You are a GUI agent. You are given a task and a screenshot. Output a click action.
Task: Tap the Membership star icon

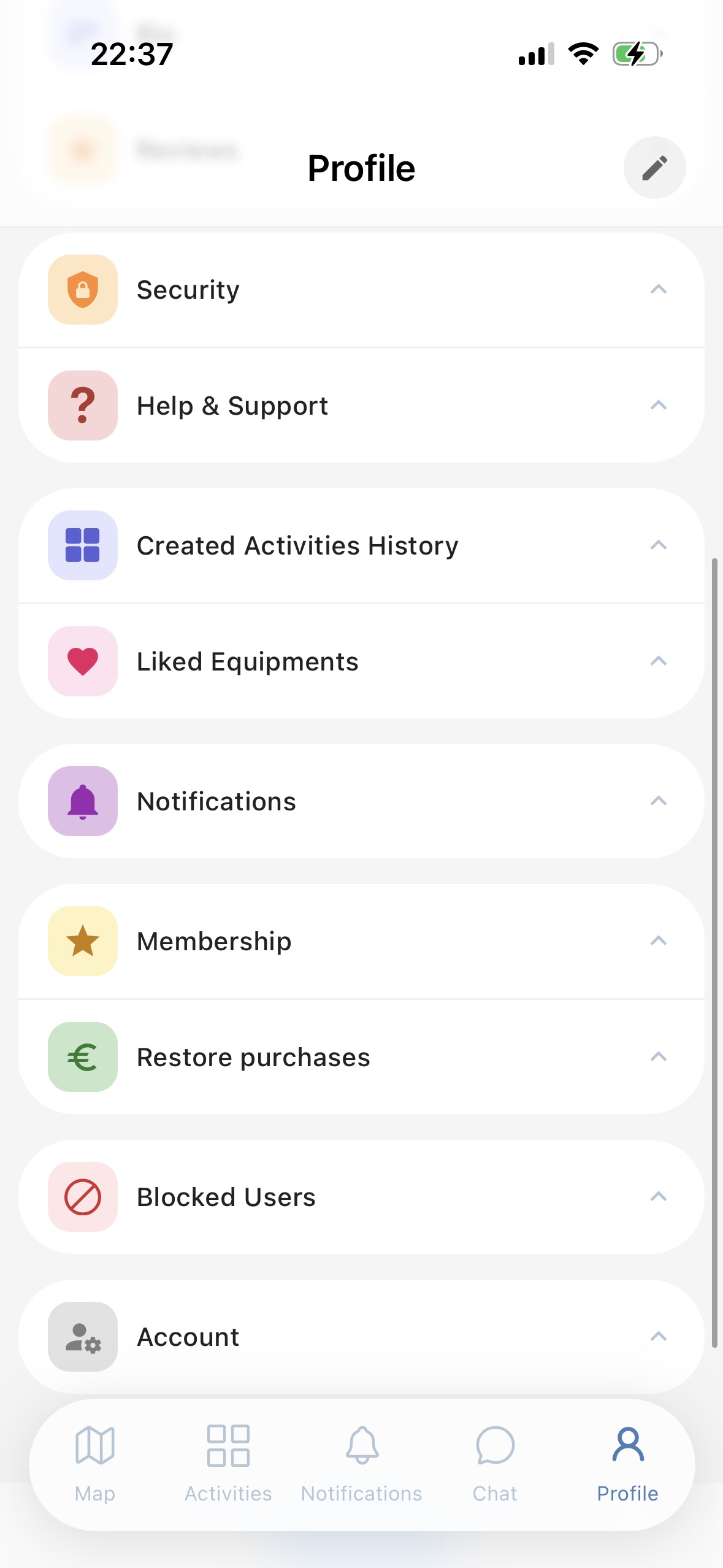pos(82,941)
